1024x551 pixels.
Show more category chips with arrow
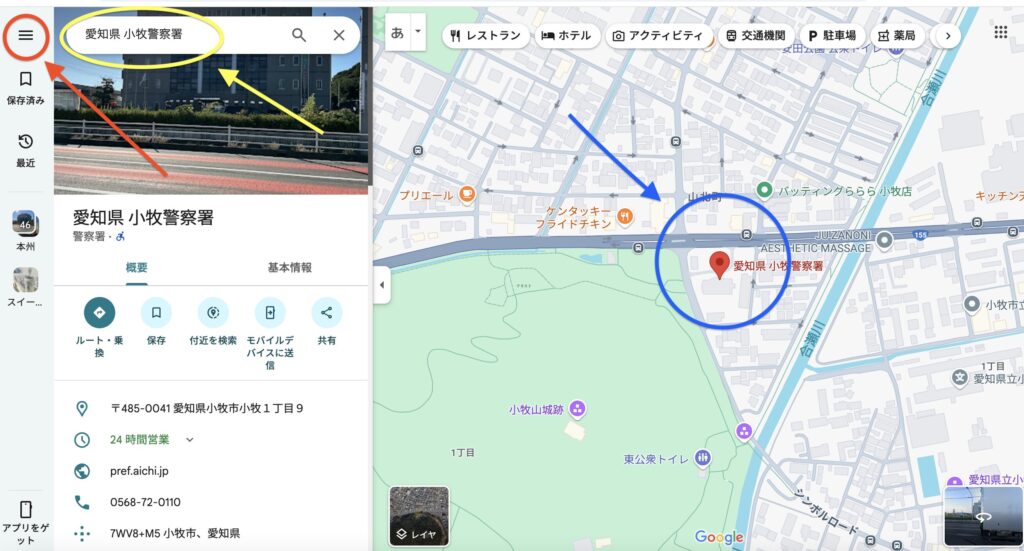point(946,35)
